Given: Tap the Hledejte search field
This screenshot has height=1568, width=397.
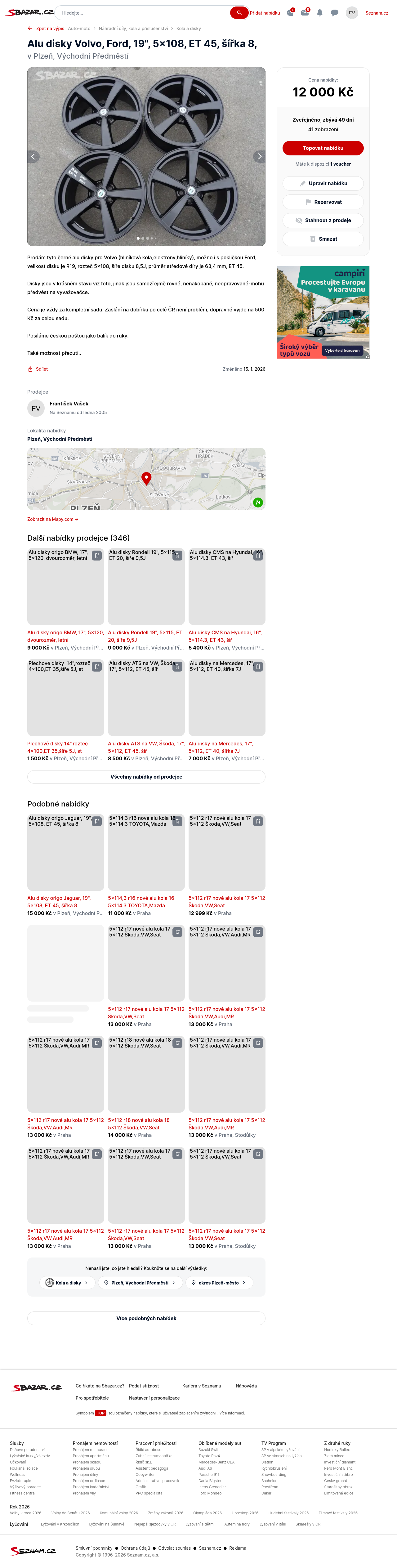Looking at the screenshot, I should pos(143,13).
